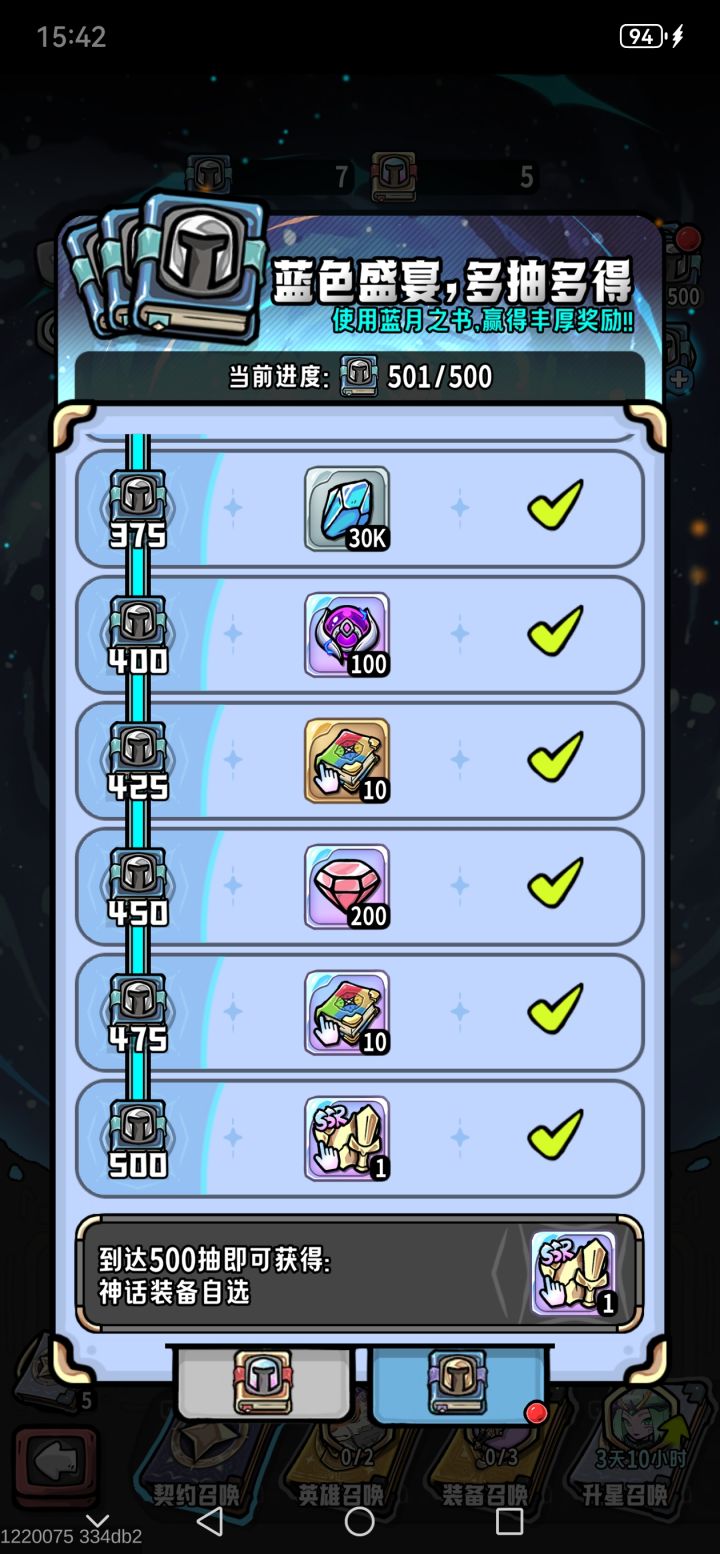This screenshot has width=720, height=1554.
Task: Select the summon book reward at milestone 425
Action: [x=347, y=760]
